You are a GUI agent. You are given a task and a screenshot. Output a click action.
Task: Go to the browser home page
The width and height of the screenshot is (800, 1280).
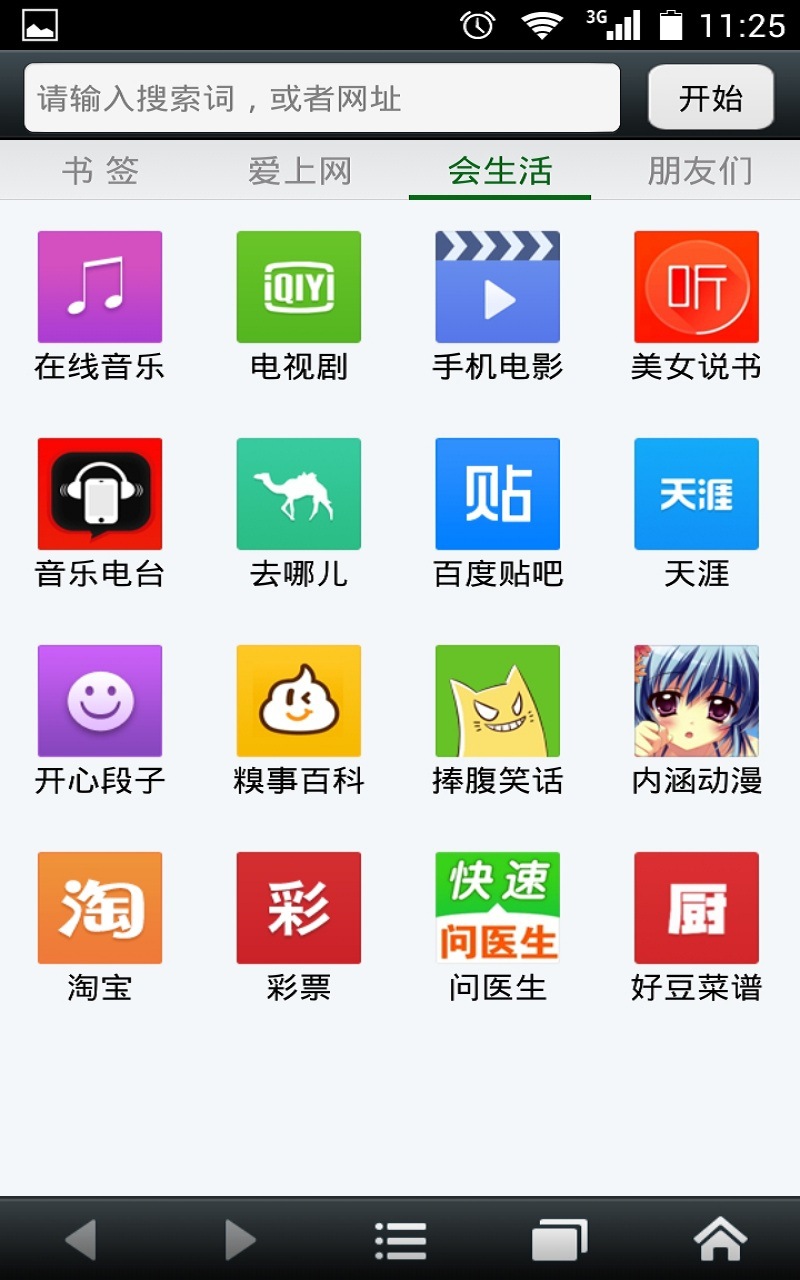pos(720,1241)
